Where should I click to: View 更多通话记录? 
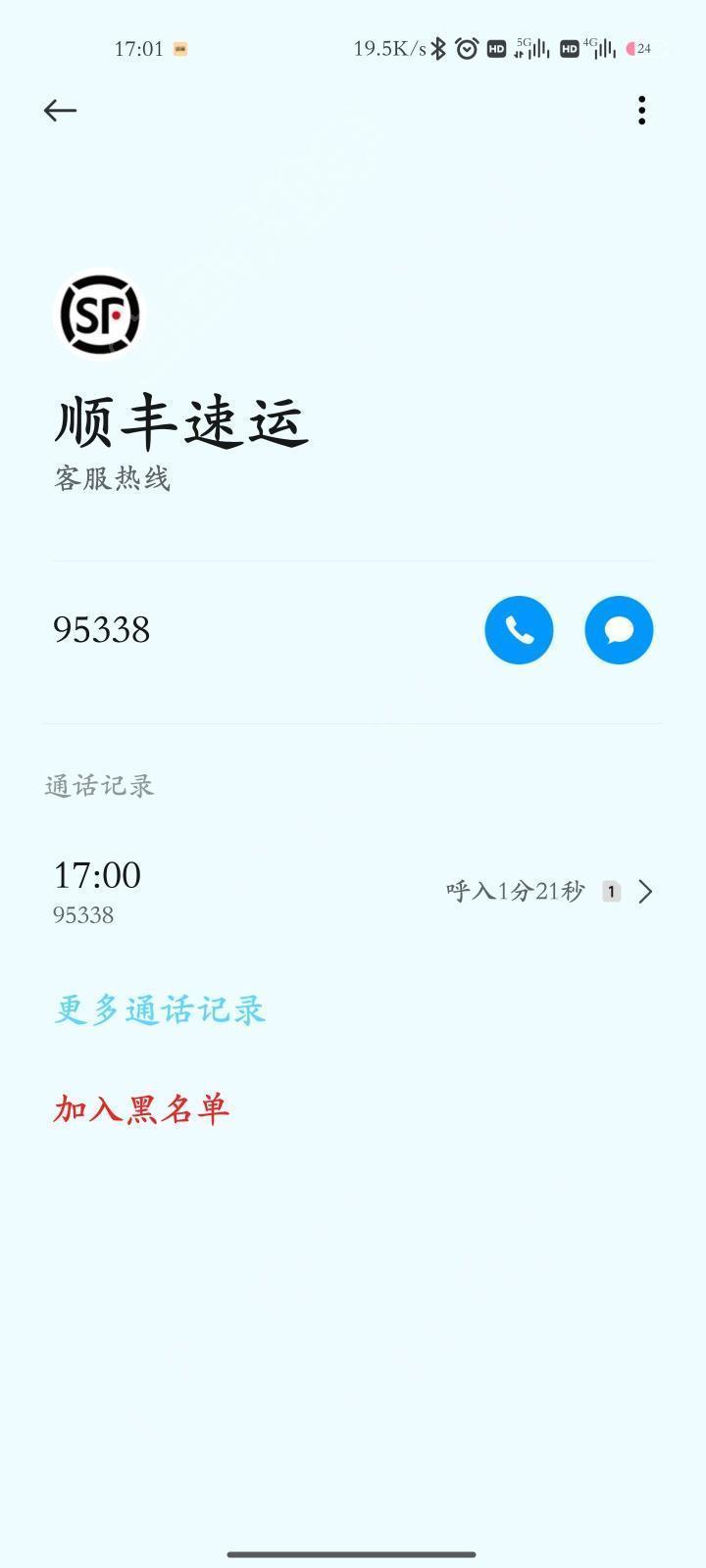[x=160, y=1009]
